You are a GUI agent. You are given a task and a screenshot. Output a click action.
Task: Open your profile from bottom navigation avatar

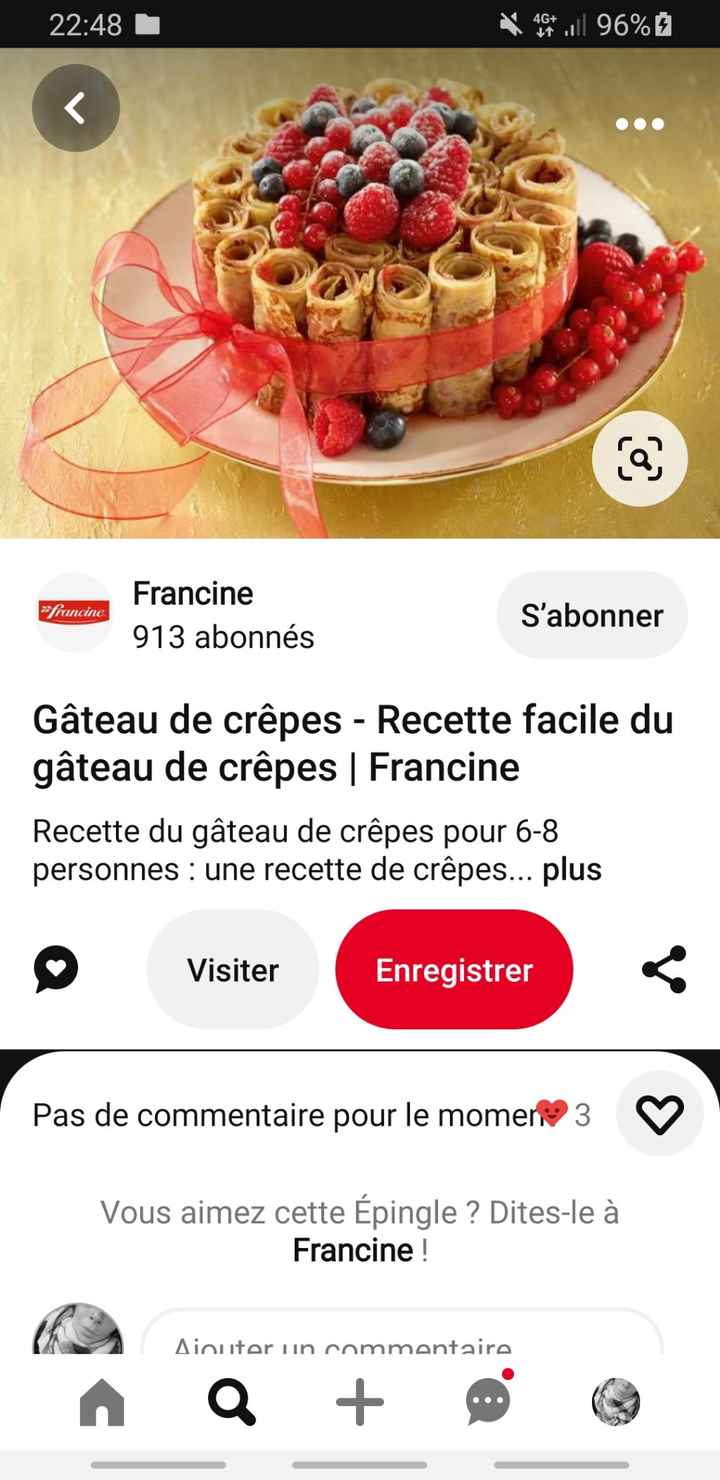click(x=616, y=1401)
